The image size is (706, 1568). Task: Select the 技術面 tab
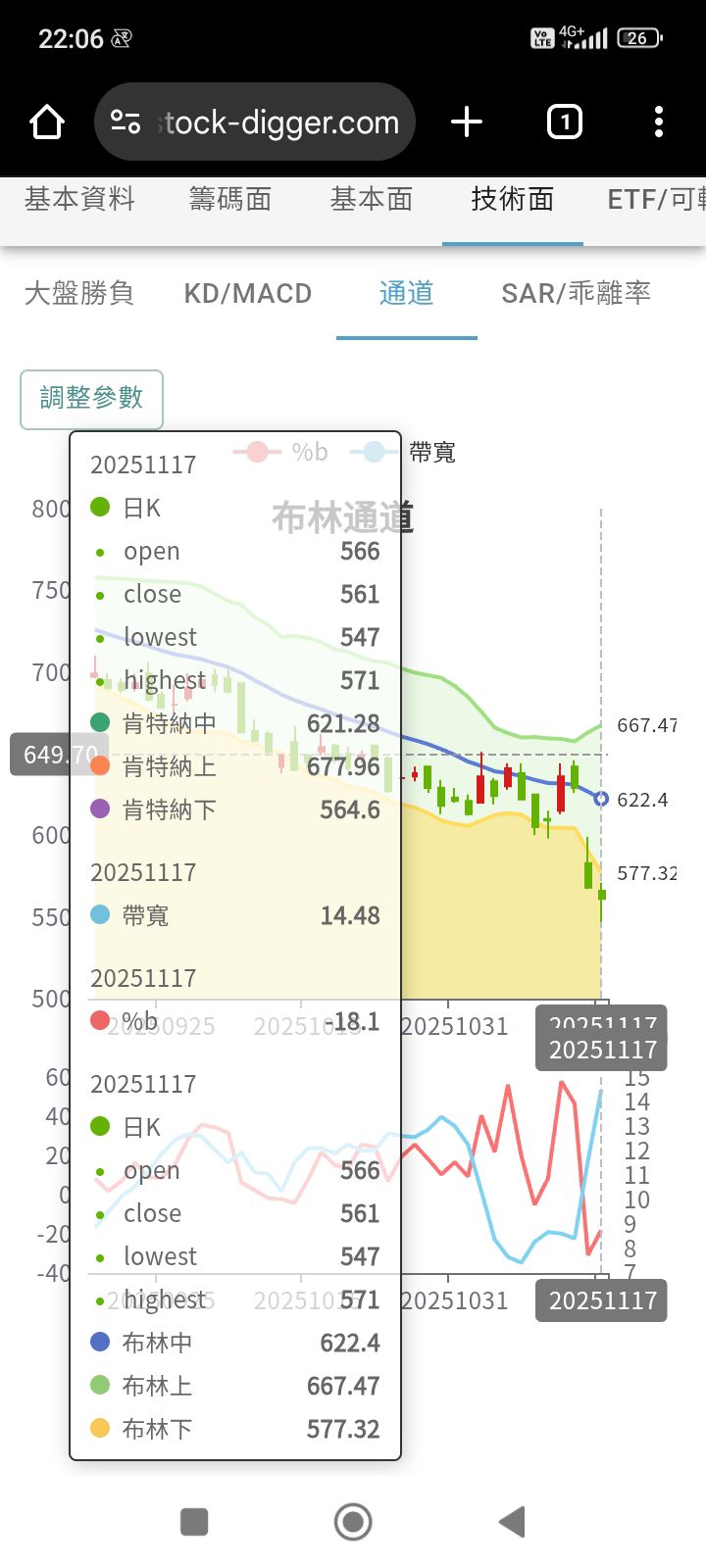click(512, 200)
